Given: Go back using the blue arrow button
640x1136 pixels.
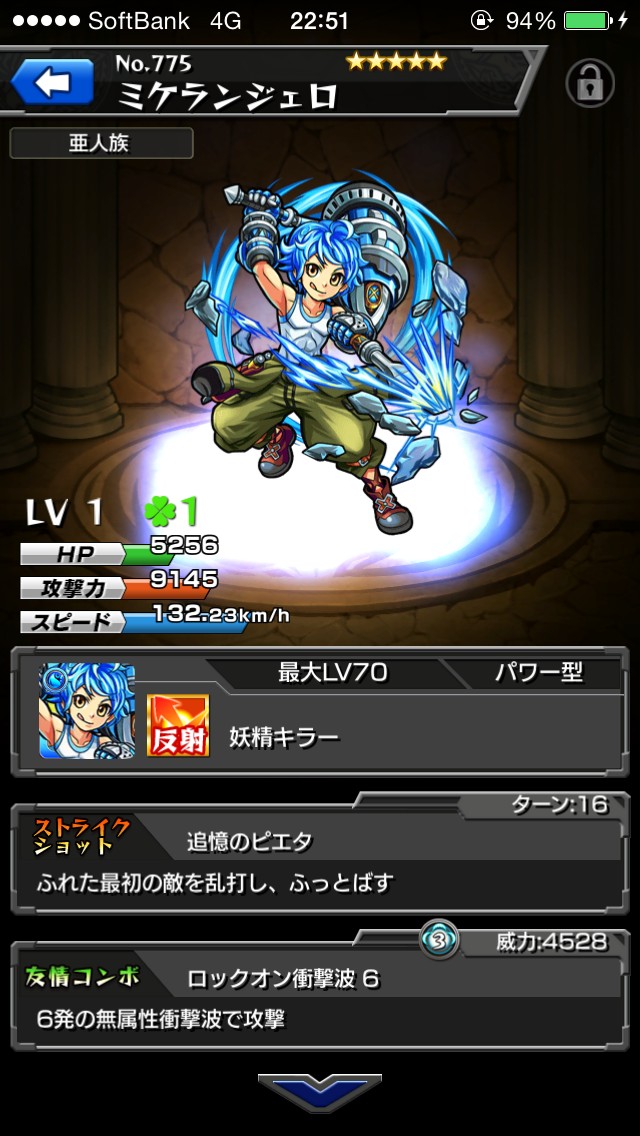Looking at the screenshot, I should click(x=51, y=83).
